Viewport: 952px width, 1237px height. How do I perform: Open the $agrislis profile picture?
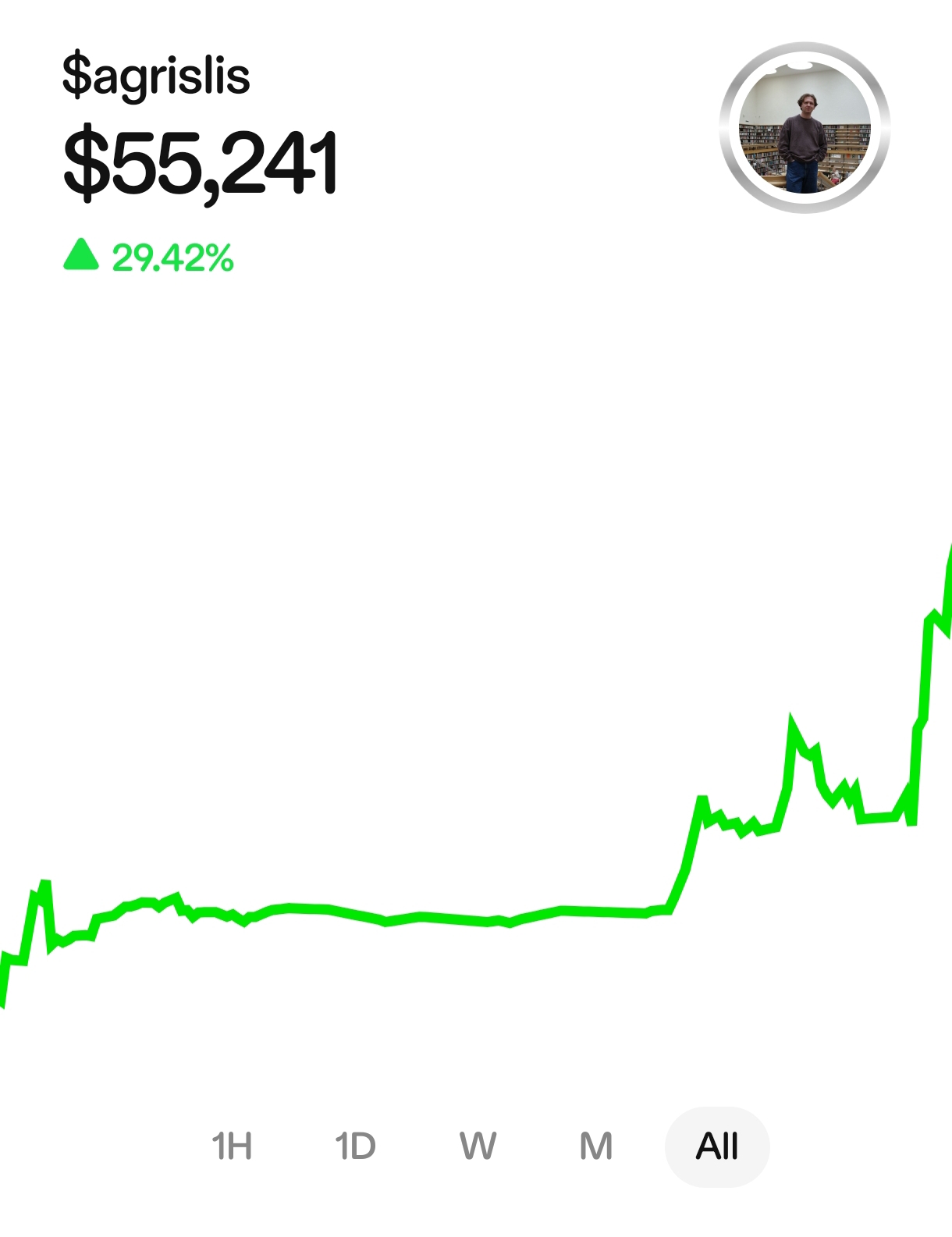coord(805,127)
